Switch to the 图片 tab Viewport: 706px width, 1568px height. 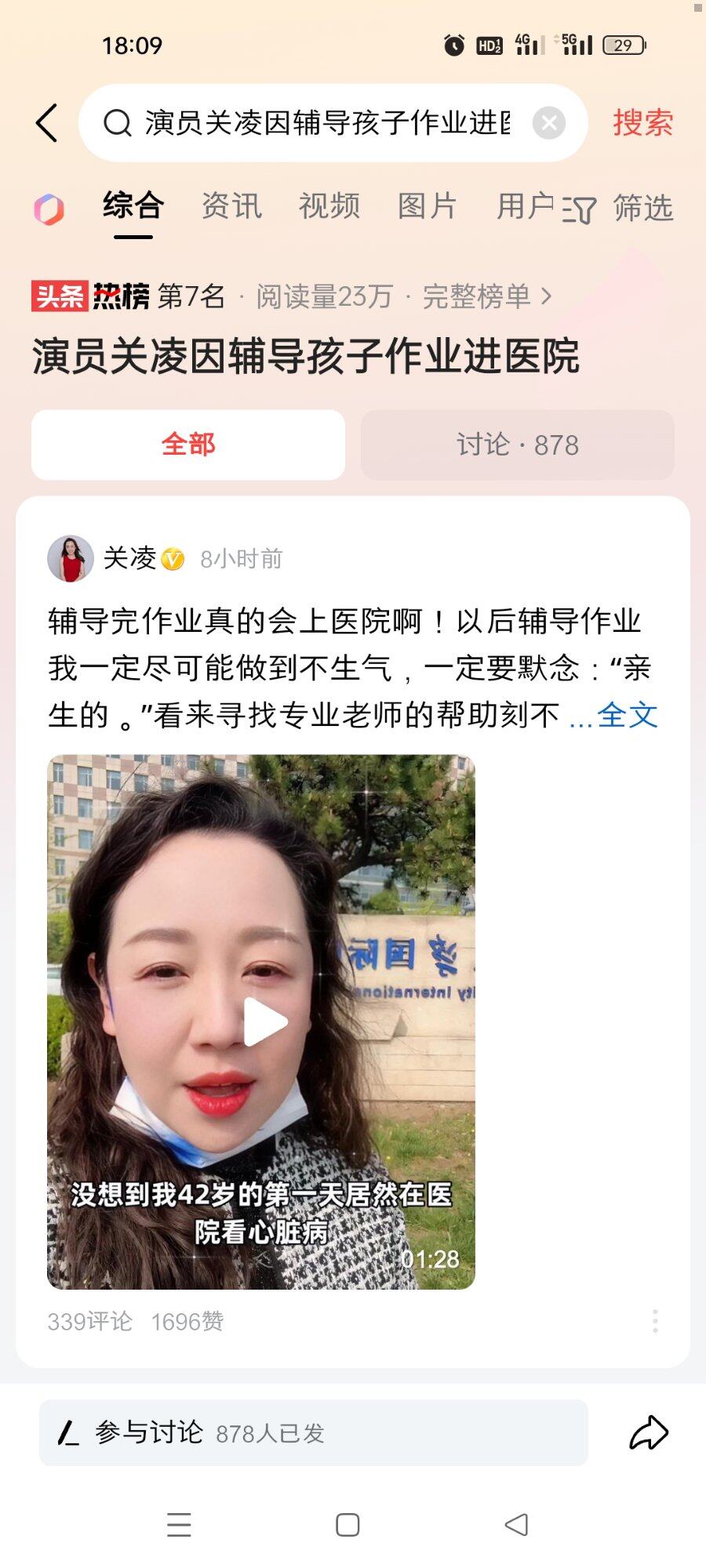tap(428, 206)
